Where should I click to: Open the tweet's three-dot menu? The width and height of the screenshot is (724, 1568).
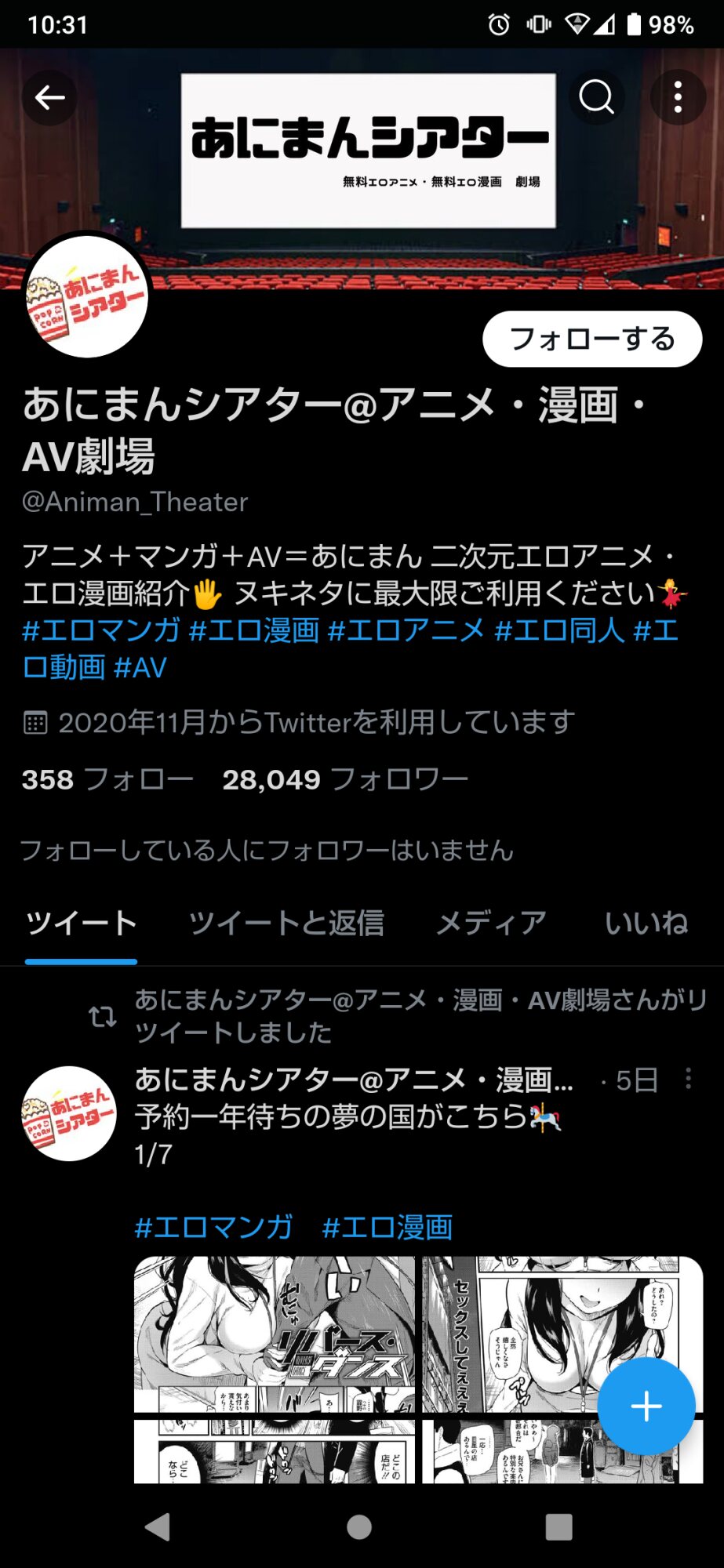pyautogui.click(x=689, y=1079)
